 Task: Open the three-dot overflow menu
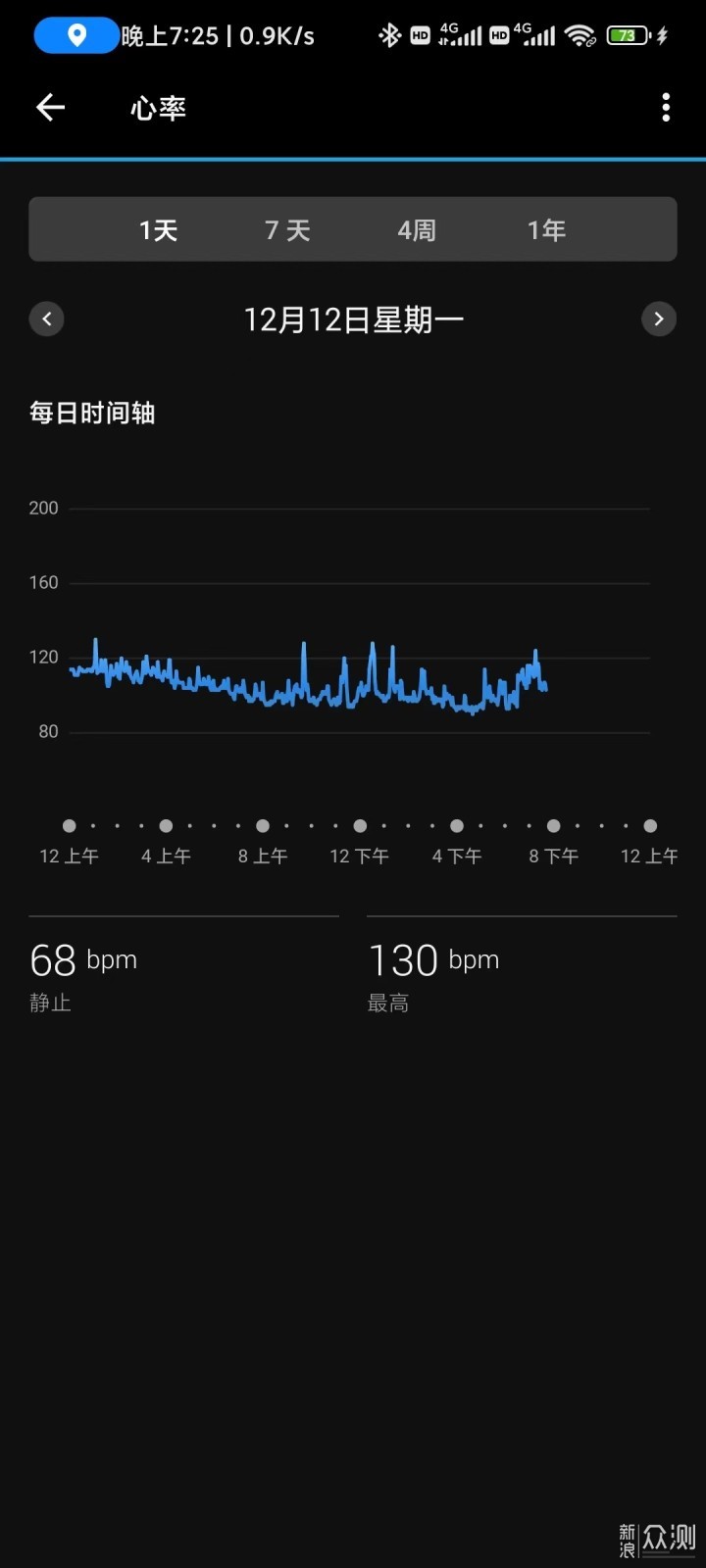point(666,108)
